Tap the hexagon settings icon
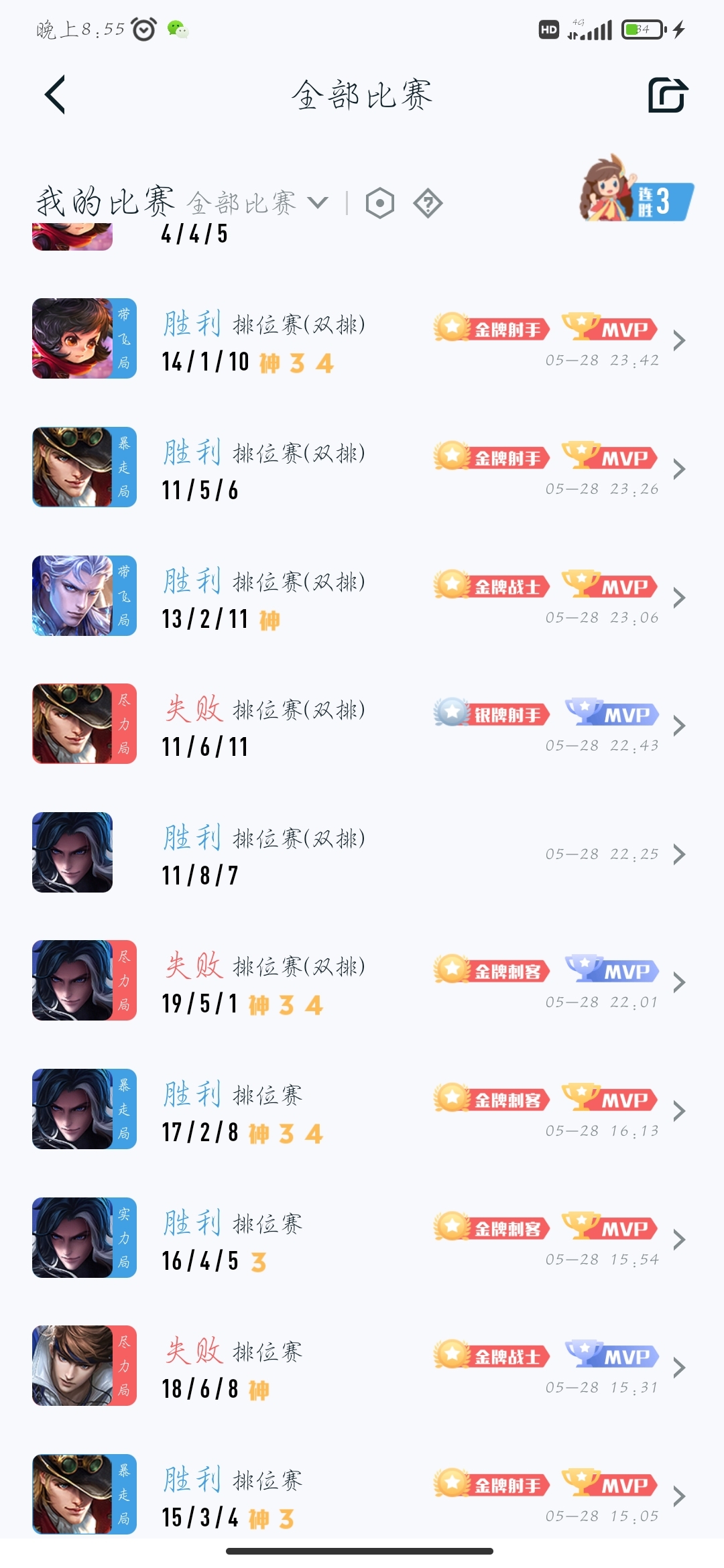The image size is (724, 1568). (380, 203)
